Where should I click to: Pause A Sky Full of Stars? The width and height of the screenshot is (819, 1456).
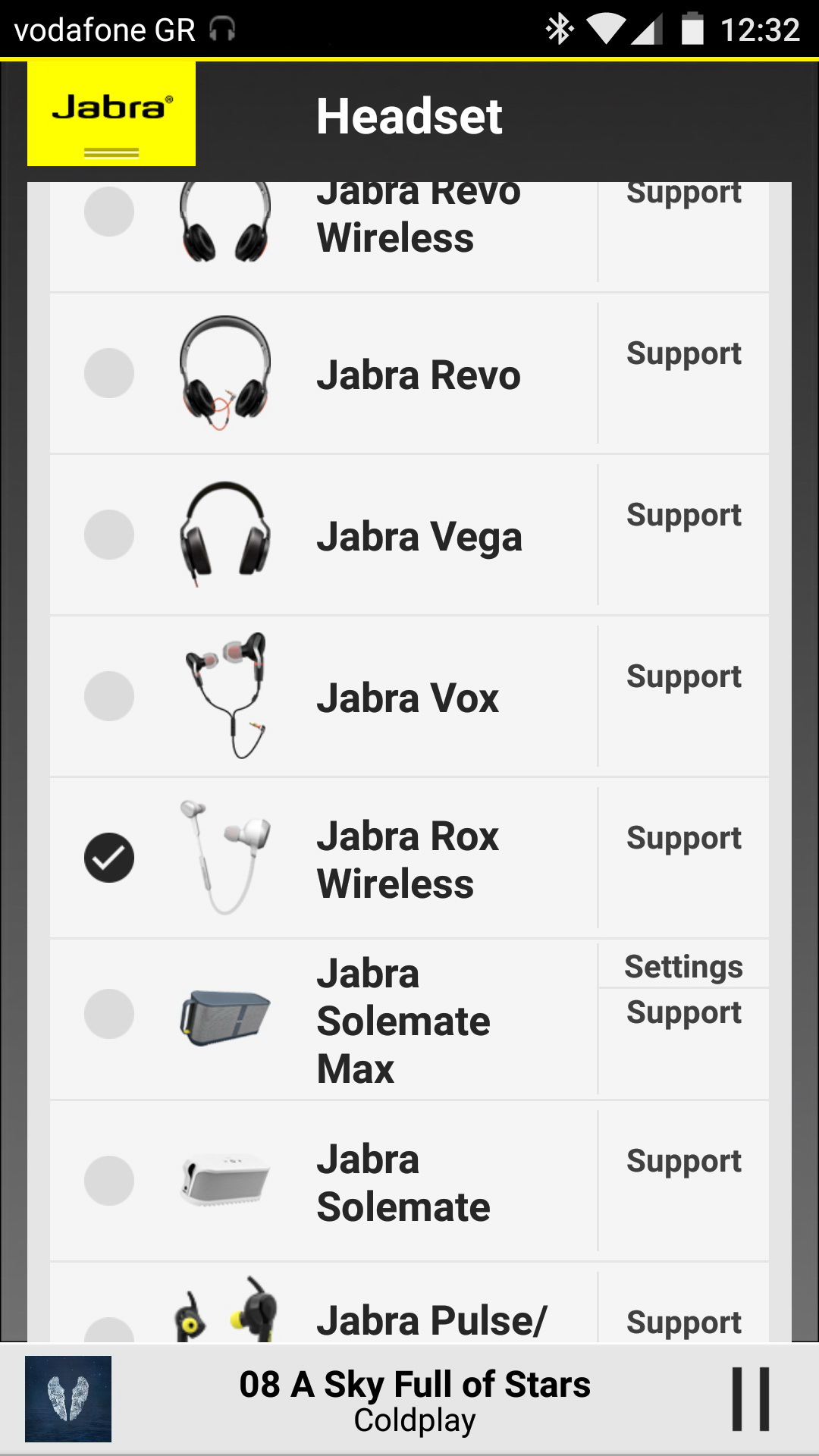[751, 1399]
